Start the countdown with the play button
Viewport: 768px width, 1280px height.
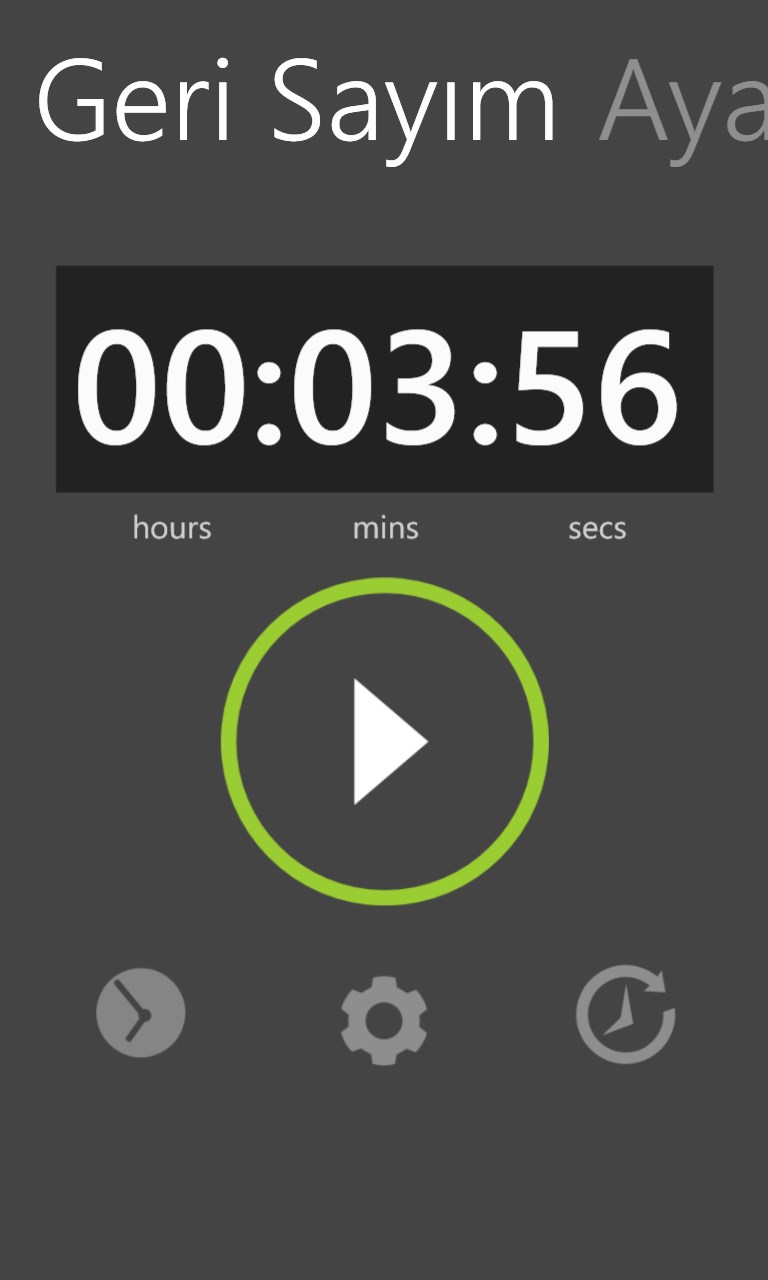click(x=385, y=741)
